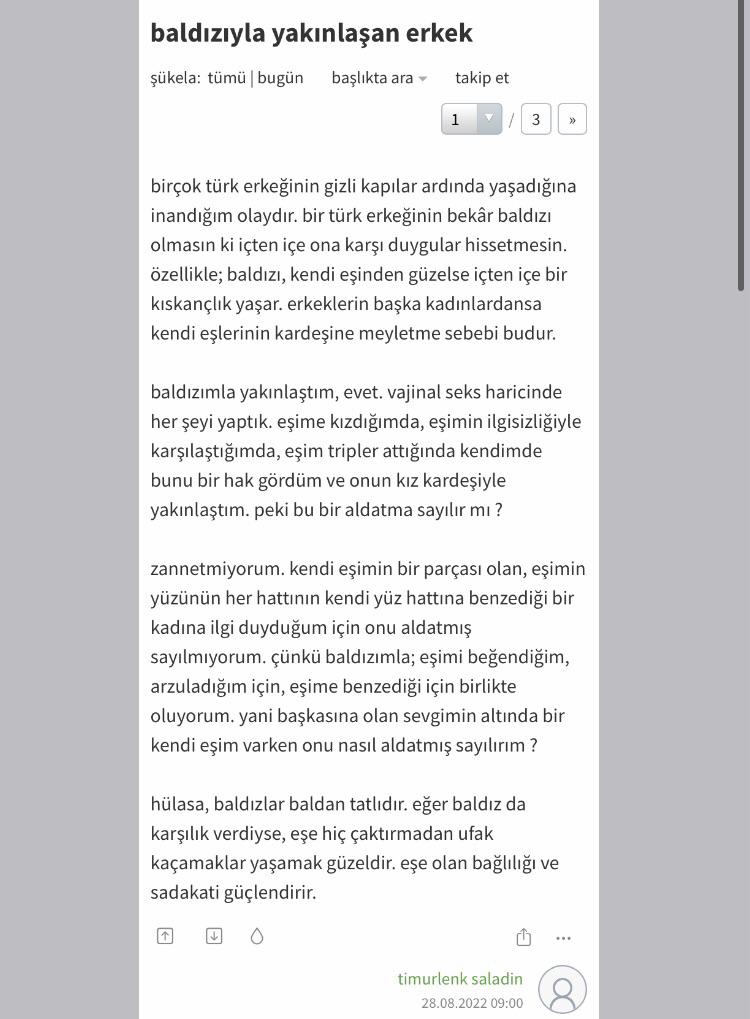Screen dimensions: 750x1019
Task: Open the 'başlıkta ara' dropdown arrow
Action: coord(422,78)
